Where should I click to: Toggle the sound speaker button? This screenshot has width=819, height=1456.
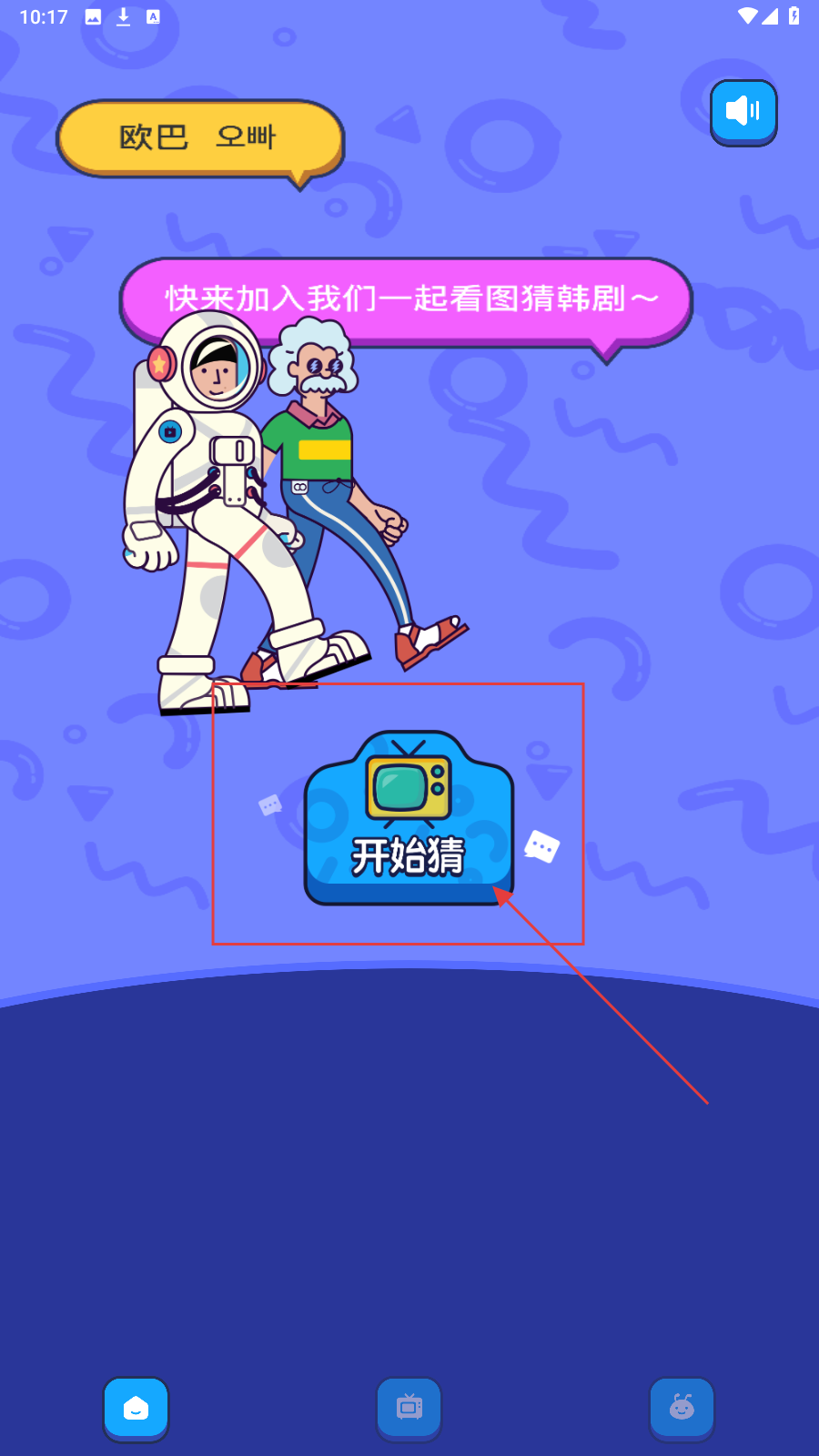[743, 112]
